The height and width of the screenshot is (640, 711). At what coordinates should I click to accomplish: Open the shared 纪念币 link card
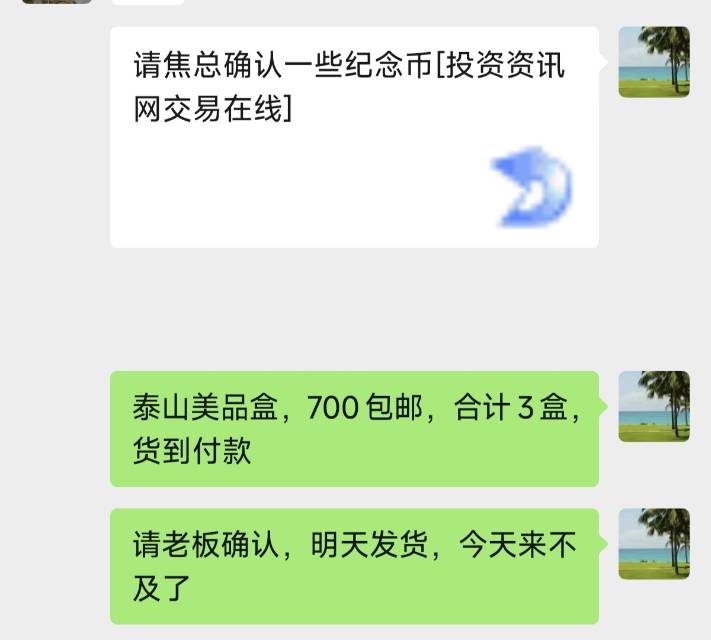pyautogui.click(x=354, y=137)
